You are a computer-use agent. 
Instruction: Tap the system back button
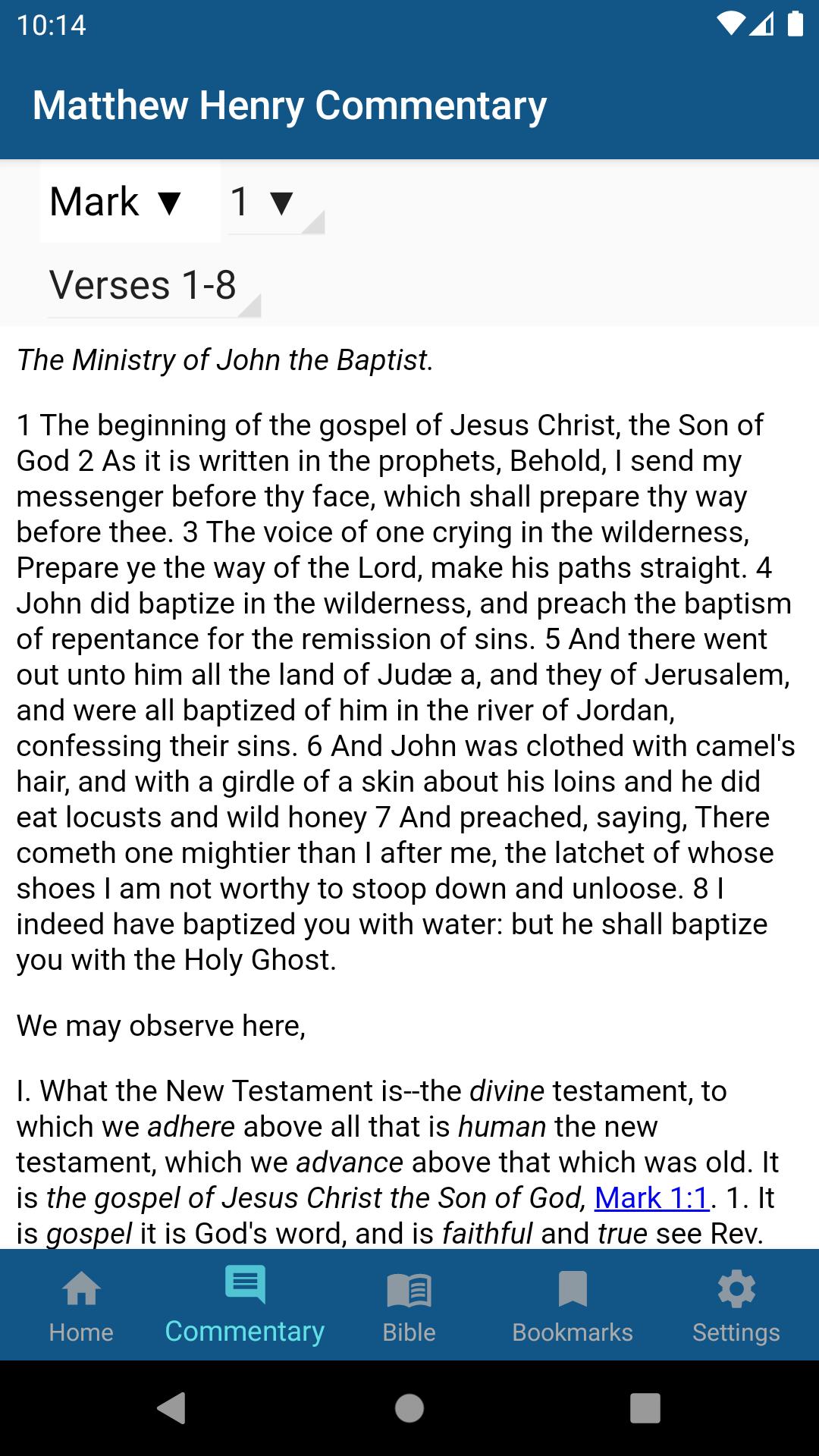coord(171,1408)
